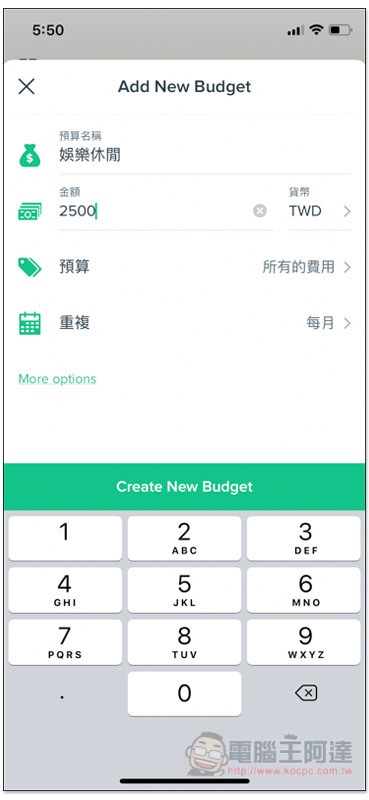This screenshot has width=369, height=800.
Task: Close the Add New Budget sheet
Action: click(x=26, y=86)
